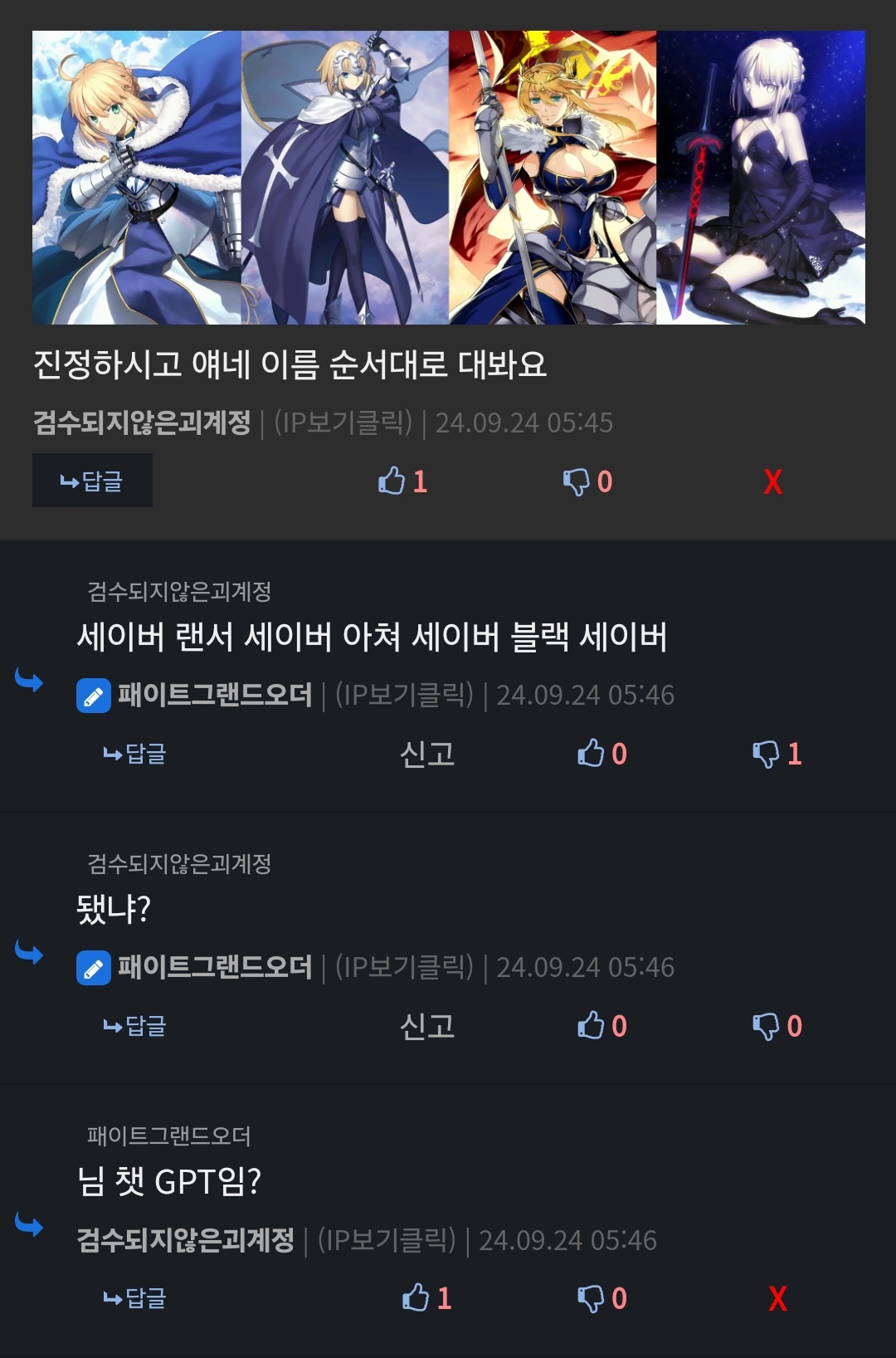896x1358 pixels.
Task: Delete the '님 챗 GPT임?' comment
Action: tap(777, 1298)
